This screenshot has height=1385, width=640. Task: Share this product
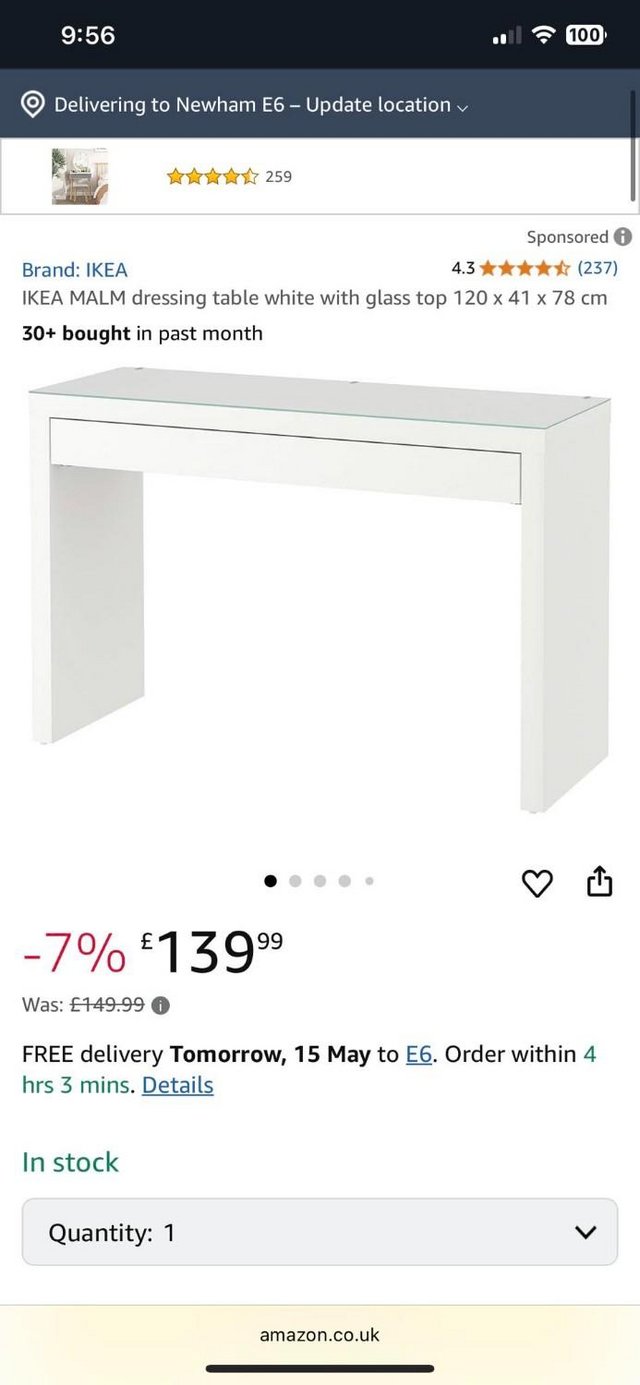coord(599,882)
